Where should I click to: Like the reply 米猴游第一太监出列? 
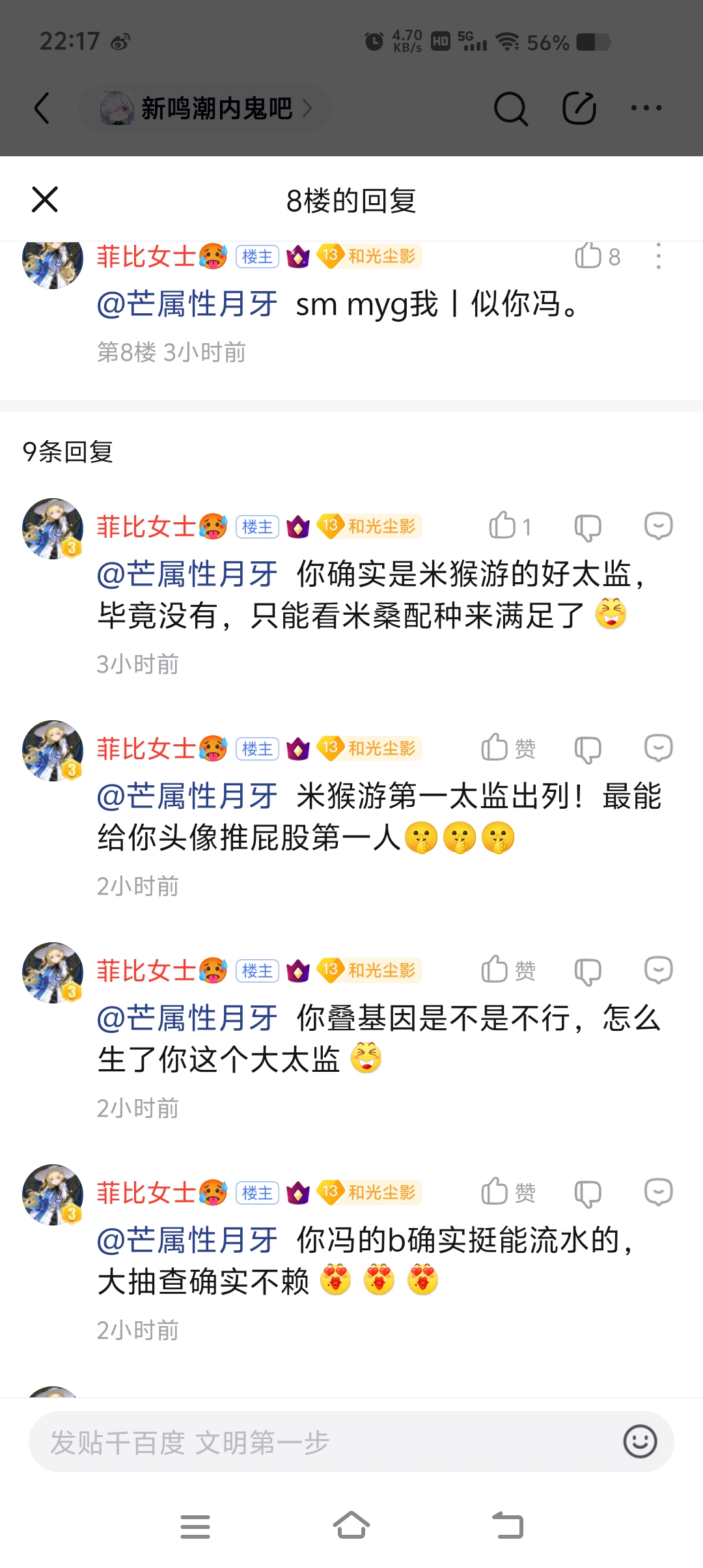pos(495,748)
